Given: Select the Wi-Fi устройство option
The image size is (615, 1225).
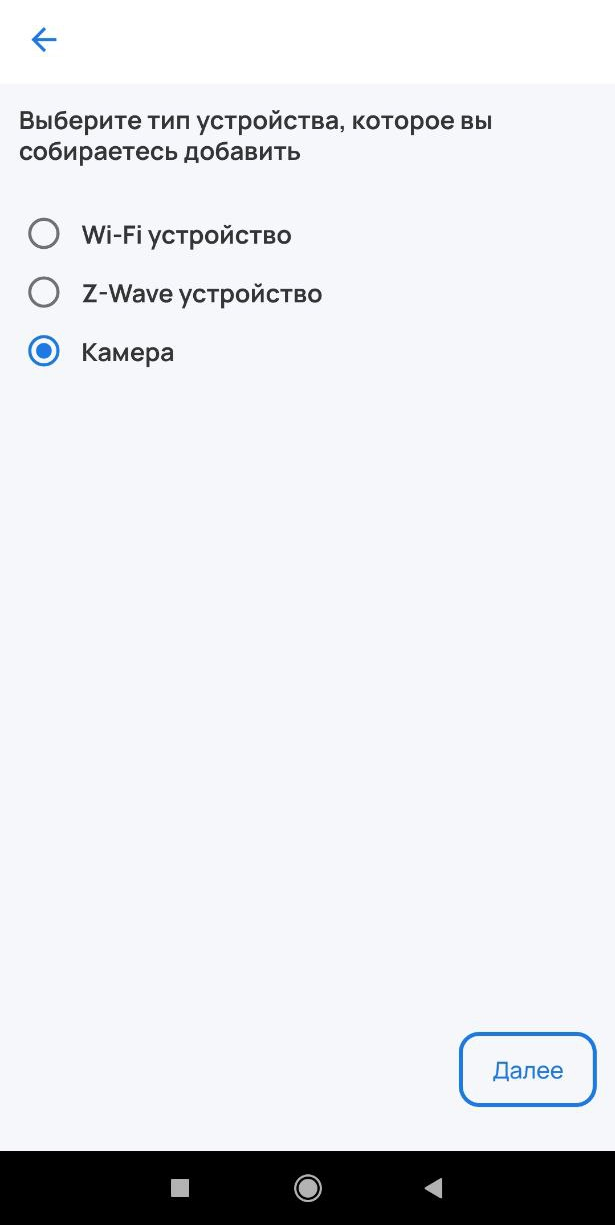Looking at the screenshot, I should 44,235.
